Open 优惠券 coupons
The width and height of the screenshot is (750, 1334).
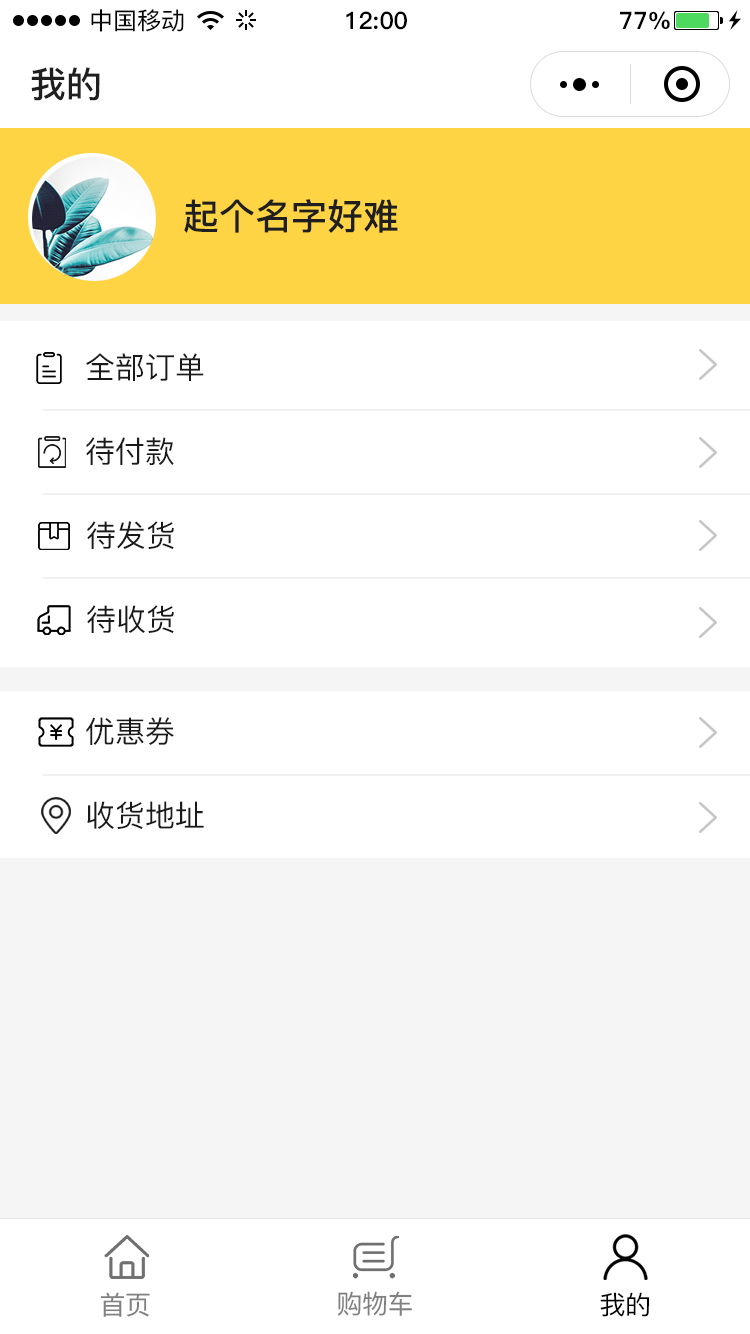click(375, 733)
